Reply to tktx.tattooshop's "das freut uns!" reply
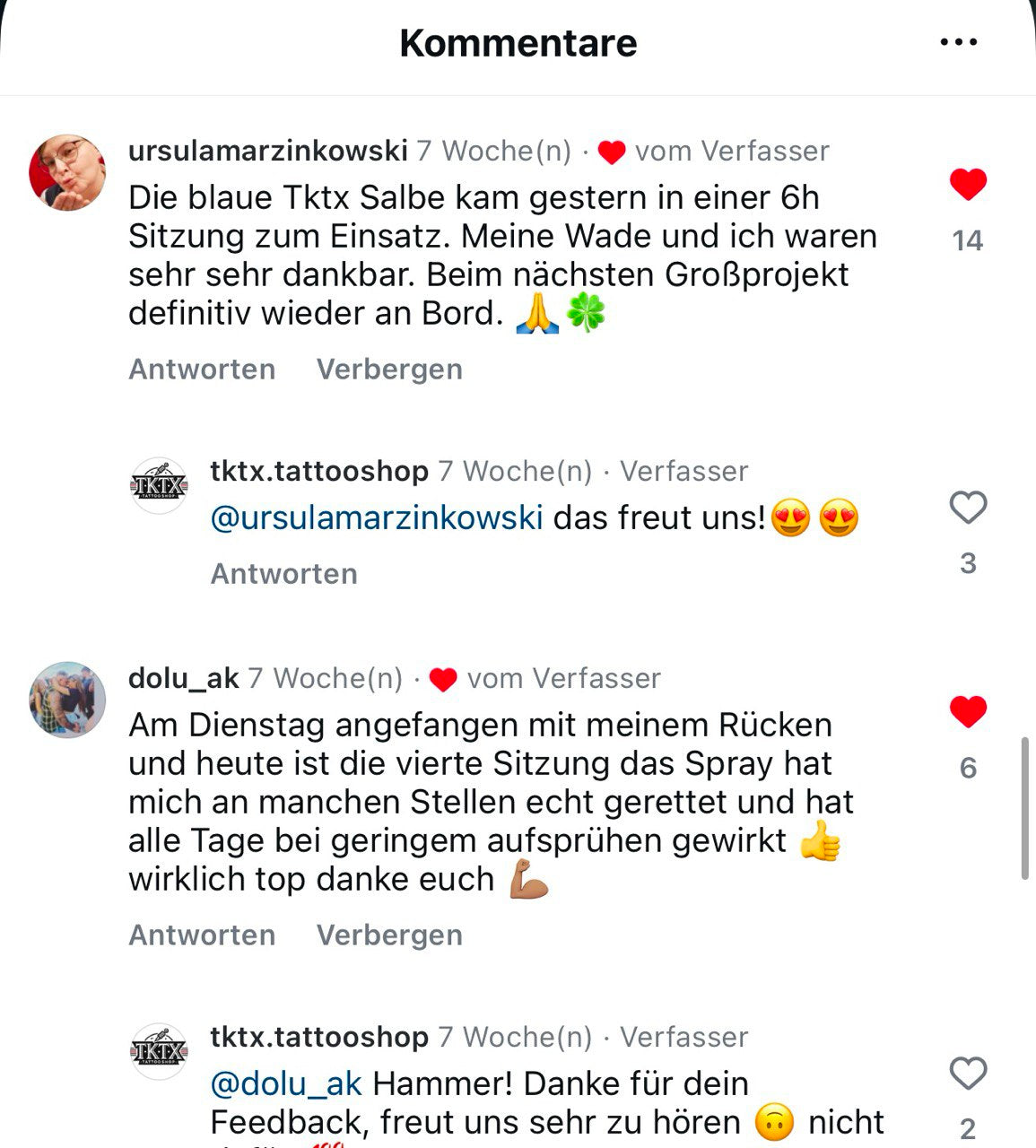Screen dimensions: 1036x1148 click(283, 573)
